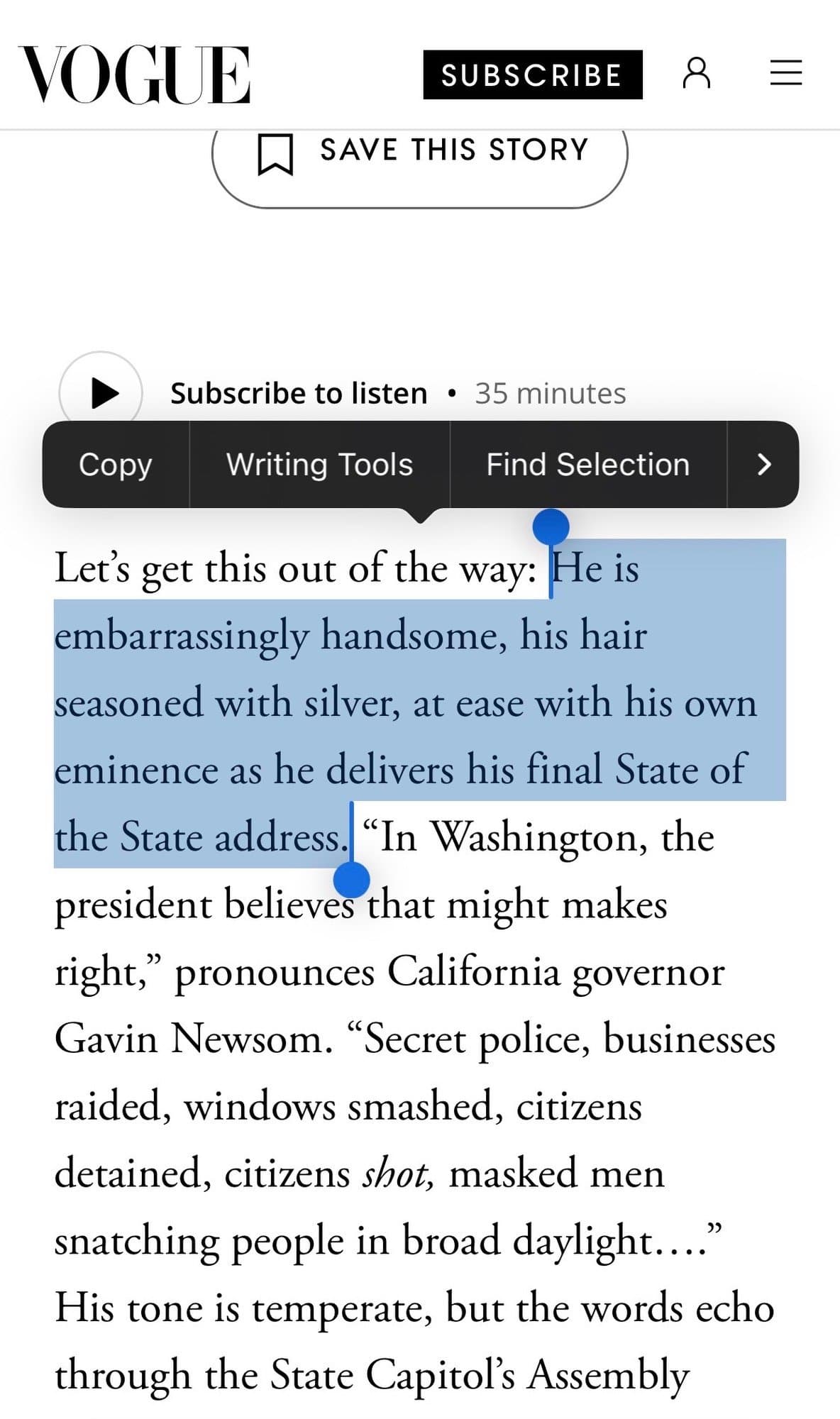Image resolution: width=840 pixels, height=1419 pixels.
Task: Play the article audio
Action: pos(101,392)
